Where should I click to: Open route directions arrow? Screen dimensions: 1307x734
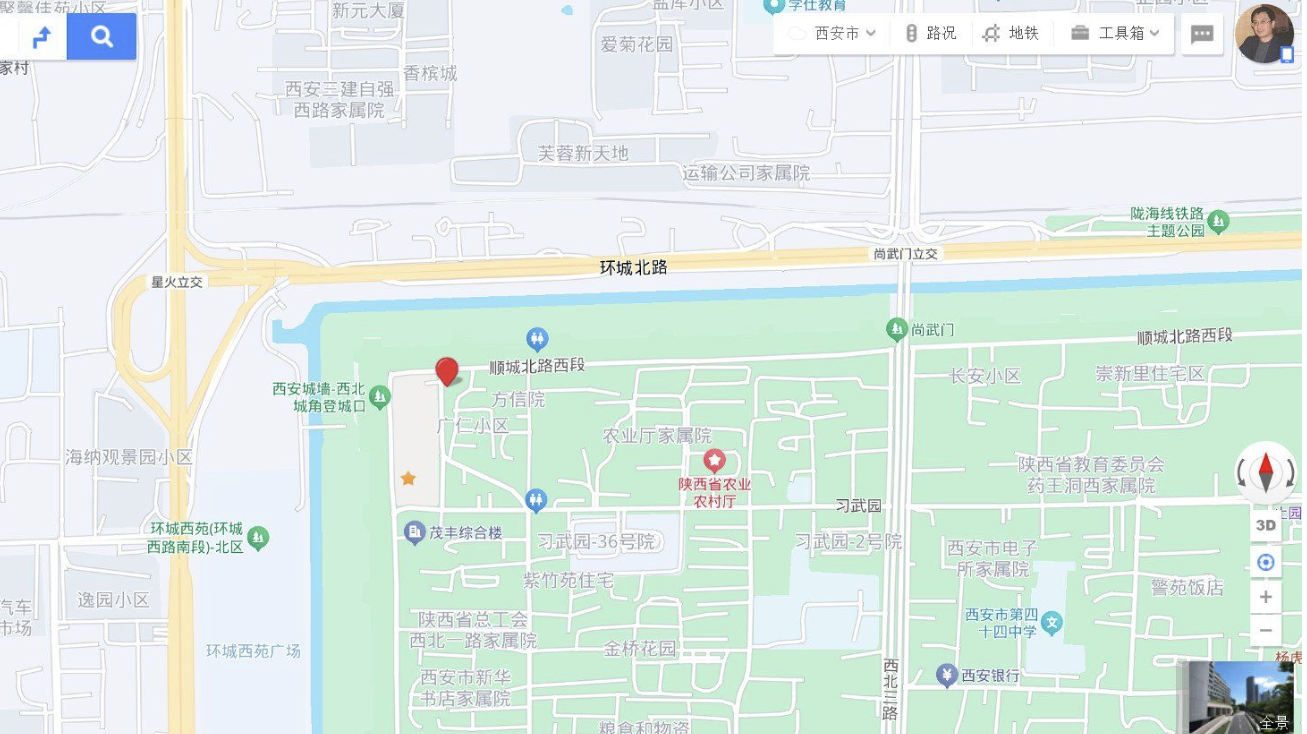42,37
